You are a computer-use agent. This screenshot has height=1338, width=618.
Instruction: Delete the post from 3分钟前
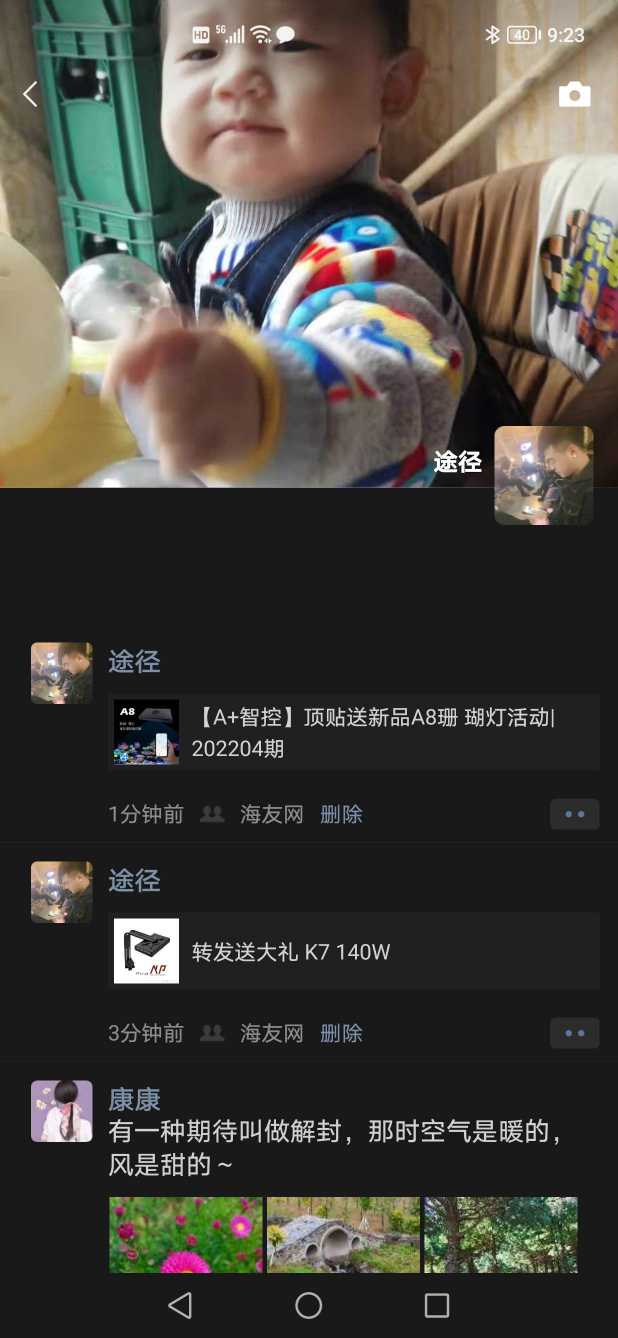341,1033
